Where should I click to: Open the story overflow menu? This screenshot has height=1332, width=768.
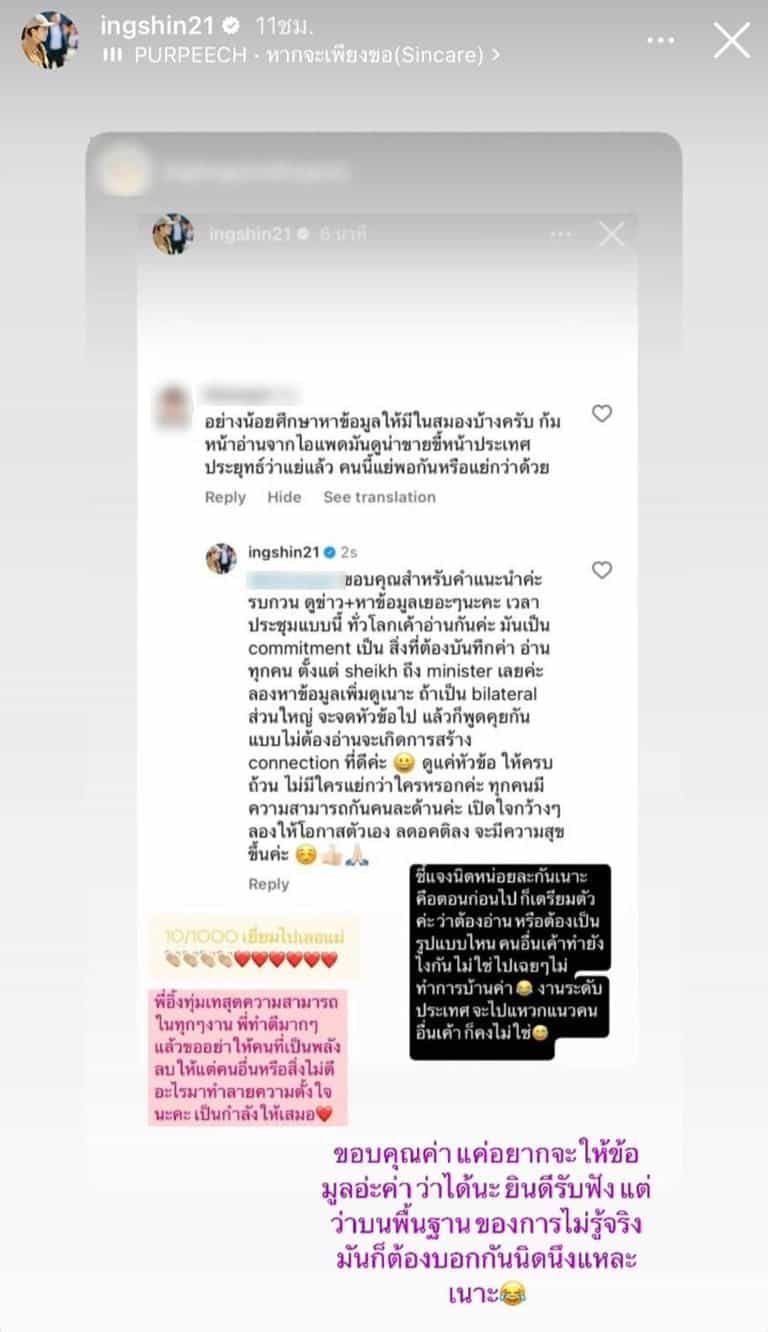tap(660, 40)
